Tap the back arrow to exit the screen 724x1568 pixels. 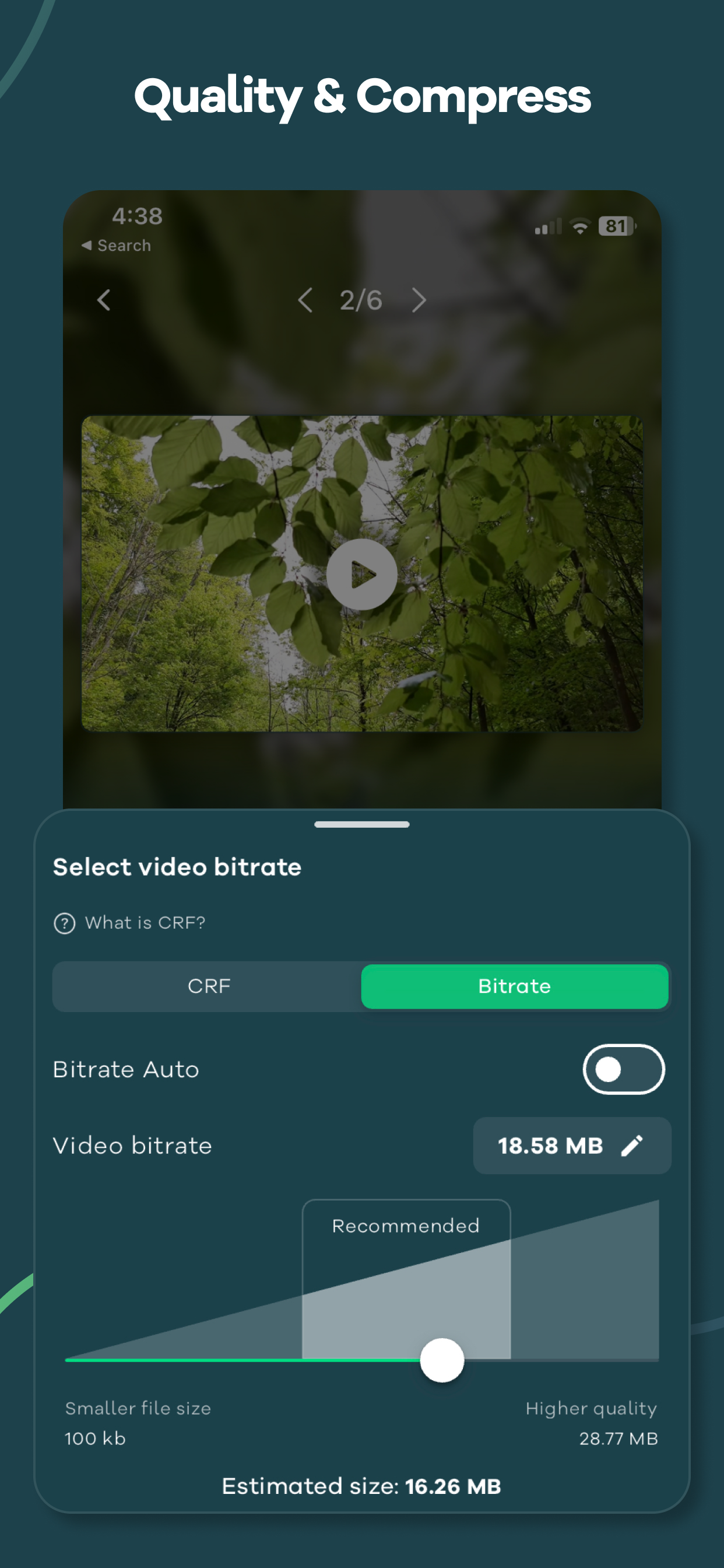pos(103,300)
